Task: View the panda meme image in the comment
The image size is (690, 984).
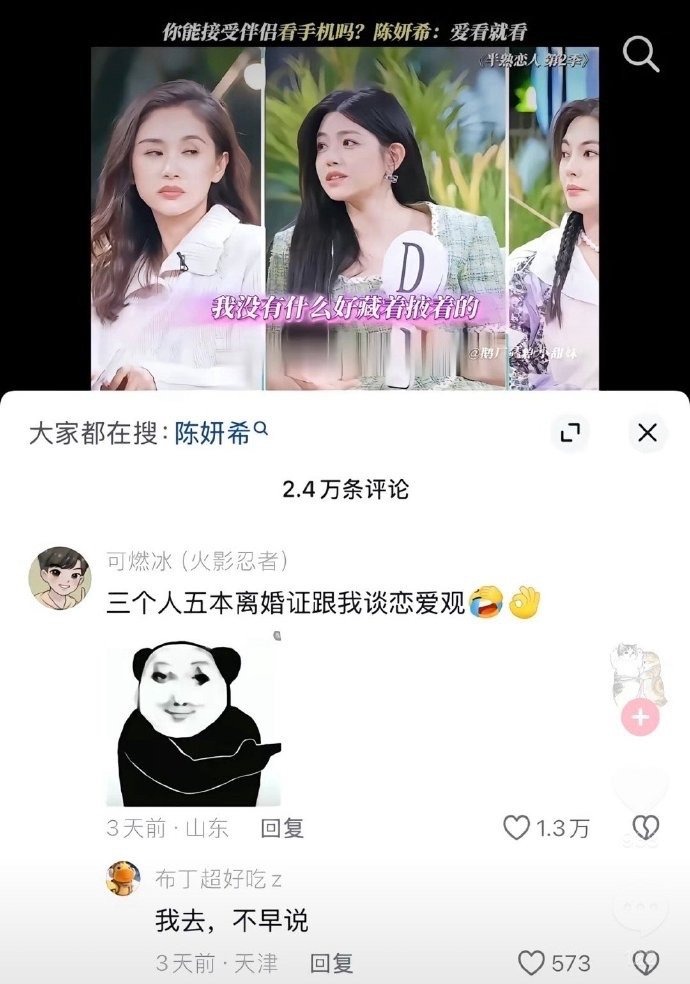Action: point(194,723)
